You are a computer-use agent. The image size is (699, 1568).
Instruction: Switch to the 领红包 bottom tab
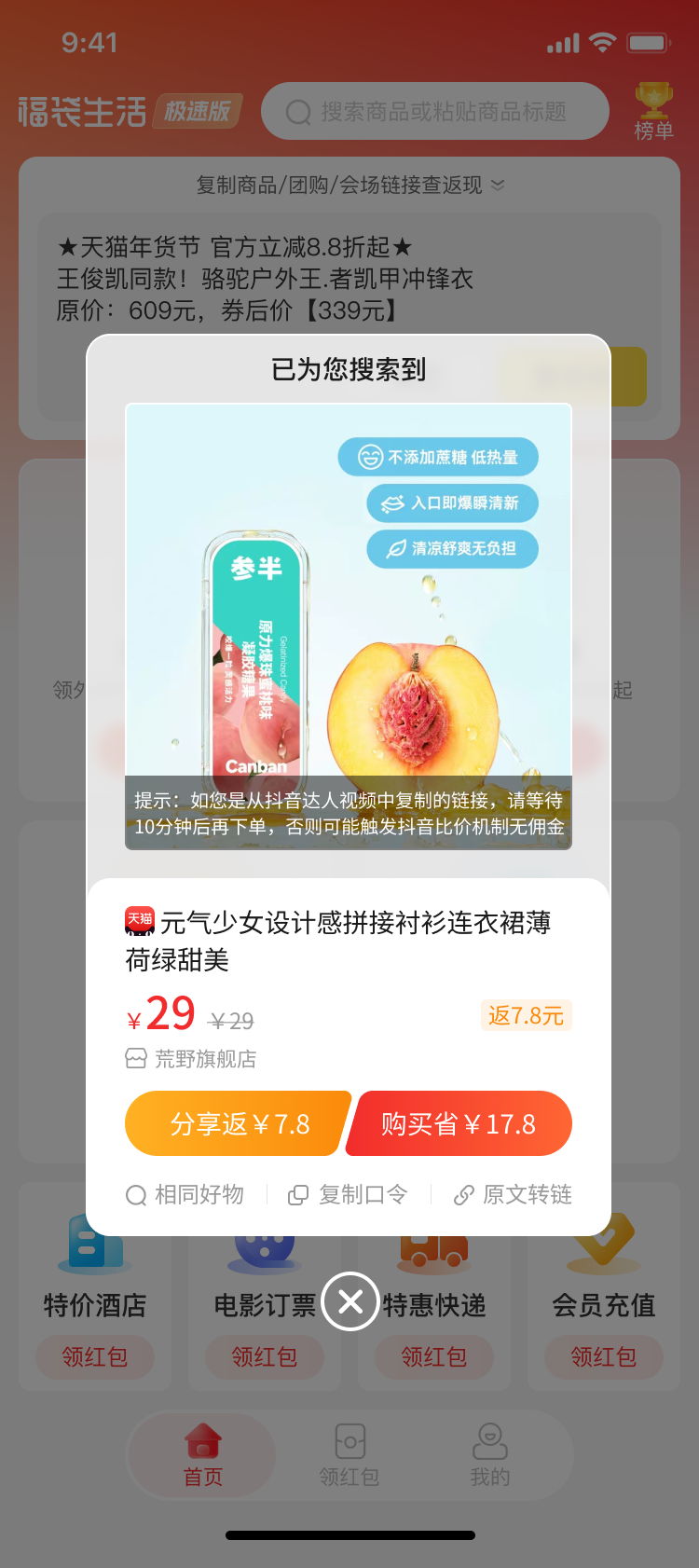349,1445
